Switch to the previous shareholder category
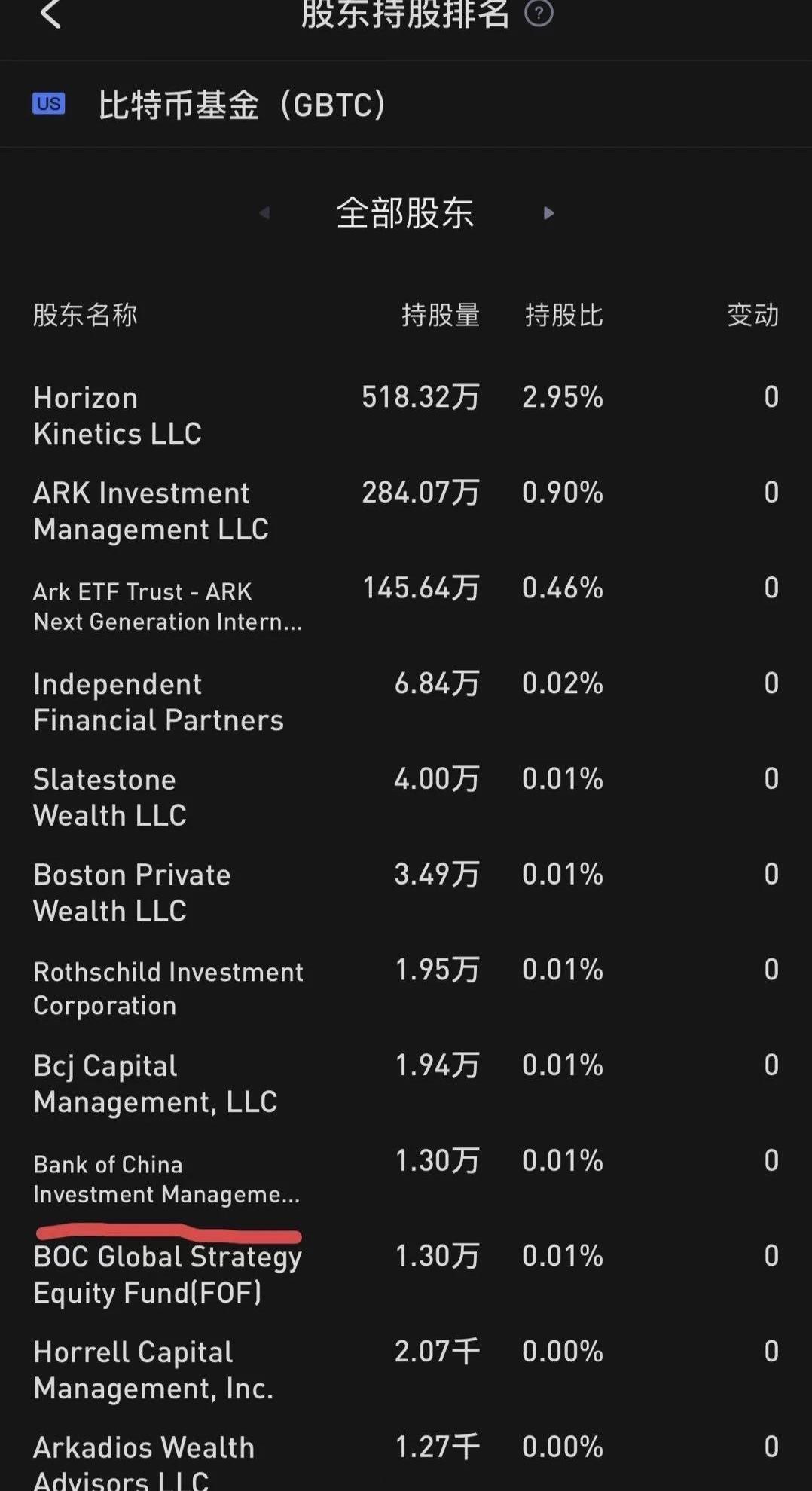 [264, 214]
